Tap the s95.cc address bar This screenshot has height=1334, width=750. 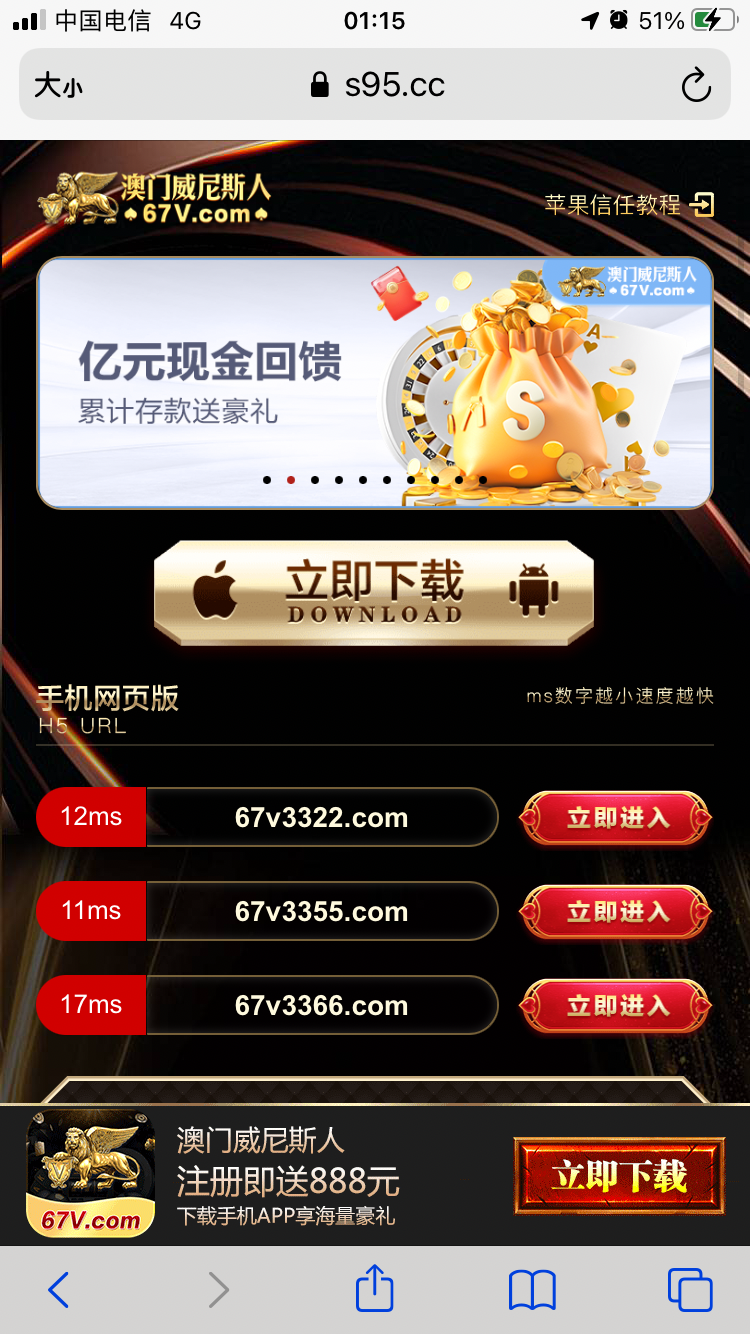coord(378,86)
